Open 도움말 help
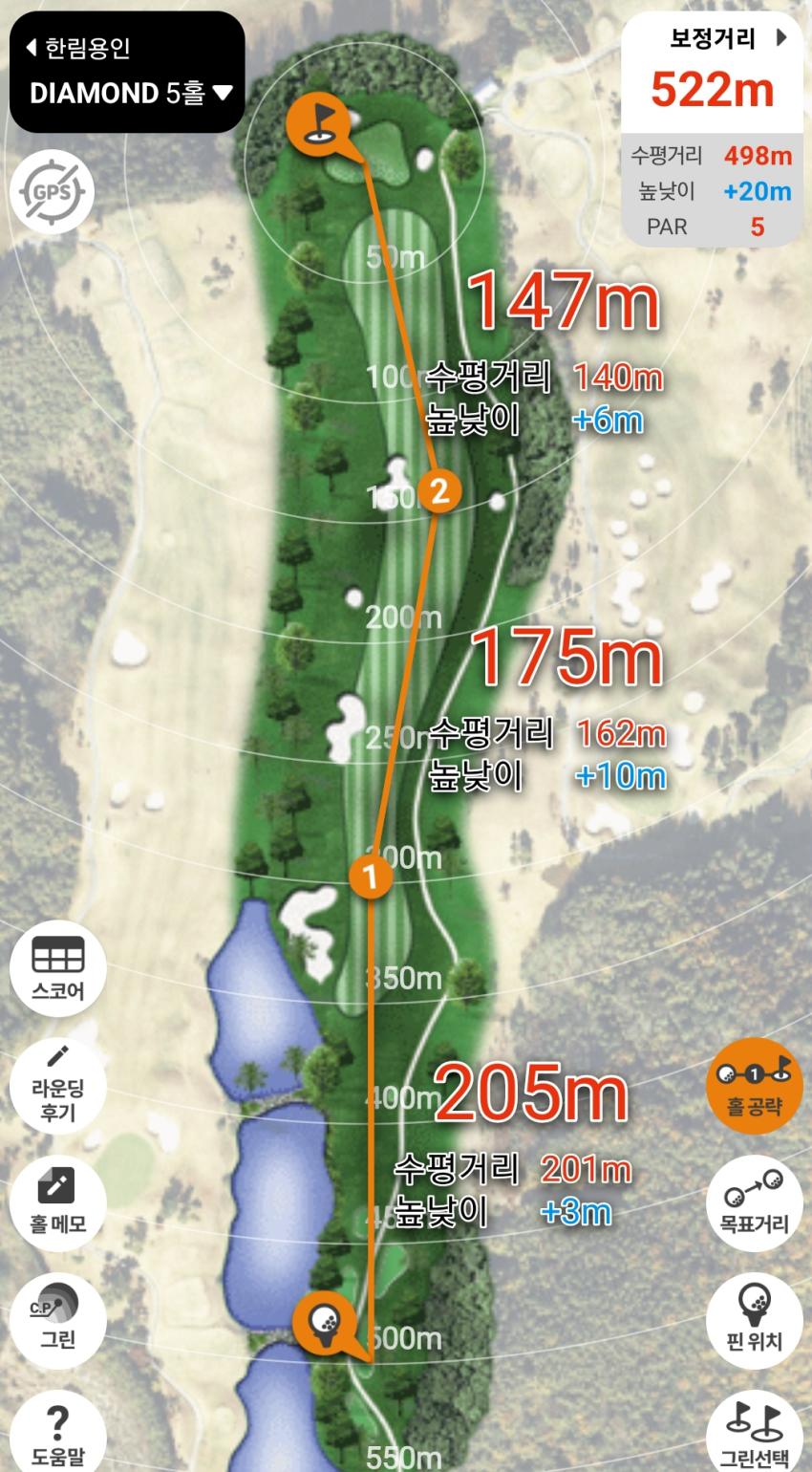The width and height of the screenshot is (812, 1472). click(x=57, y=1434)
